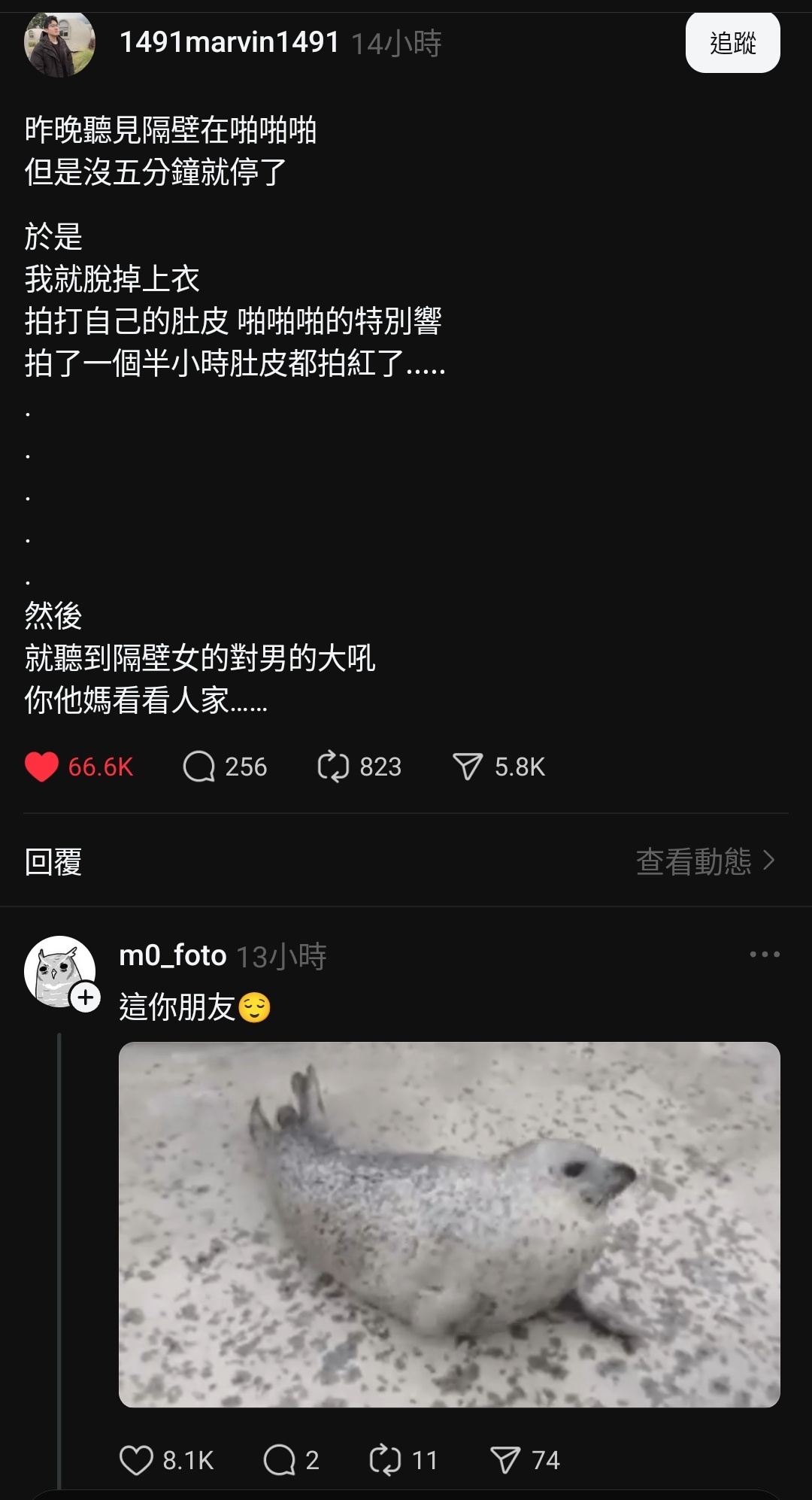Screen dimensions: 812x1500
Task: Open m0_foto's profile from username
Action: coord(173,955)
